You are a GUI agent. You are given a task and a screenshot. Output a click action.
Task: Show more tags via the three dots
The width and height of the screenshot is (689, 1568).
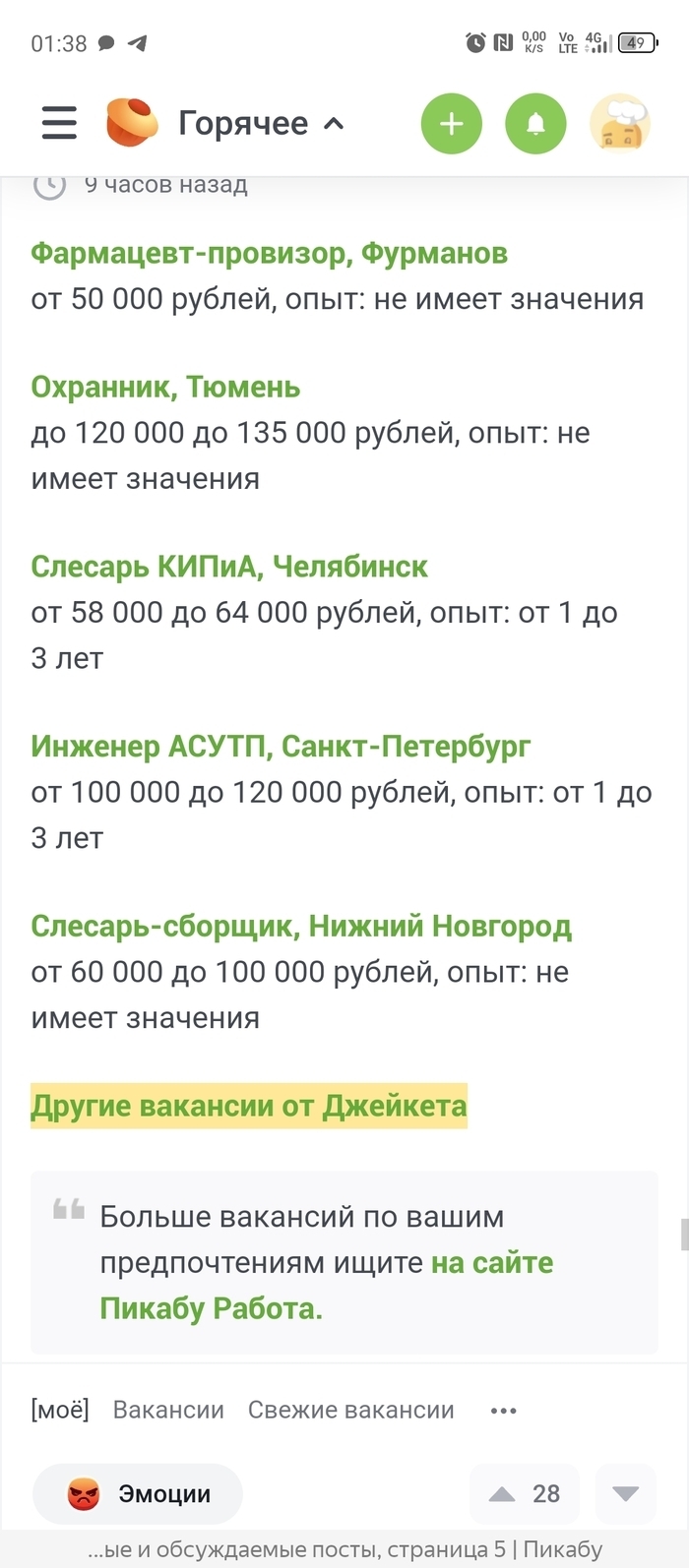pos(503,1411)
